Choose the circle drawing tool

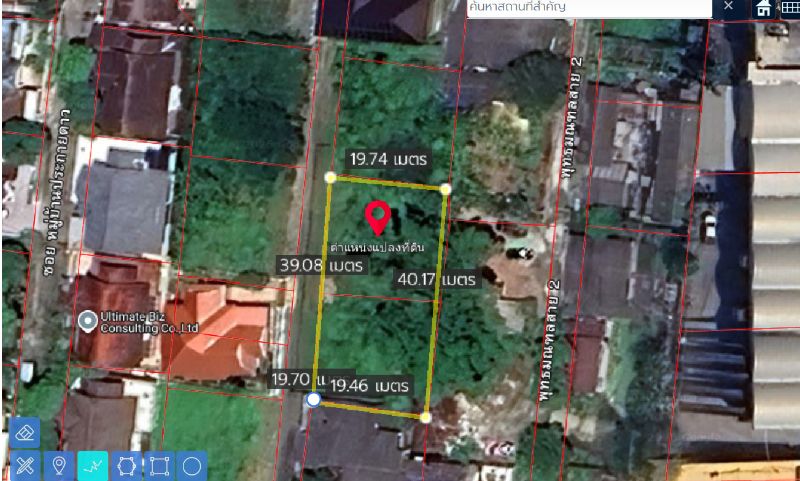tap(192, 466)
